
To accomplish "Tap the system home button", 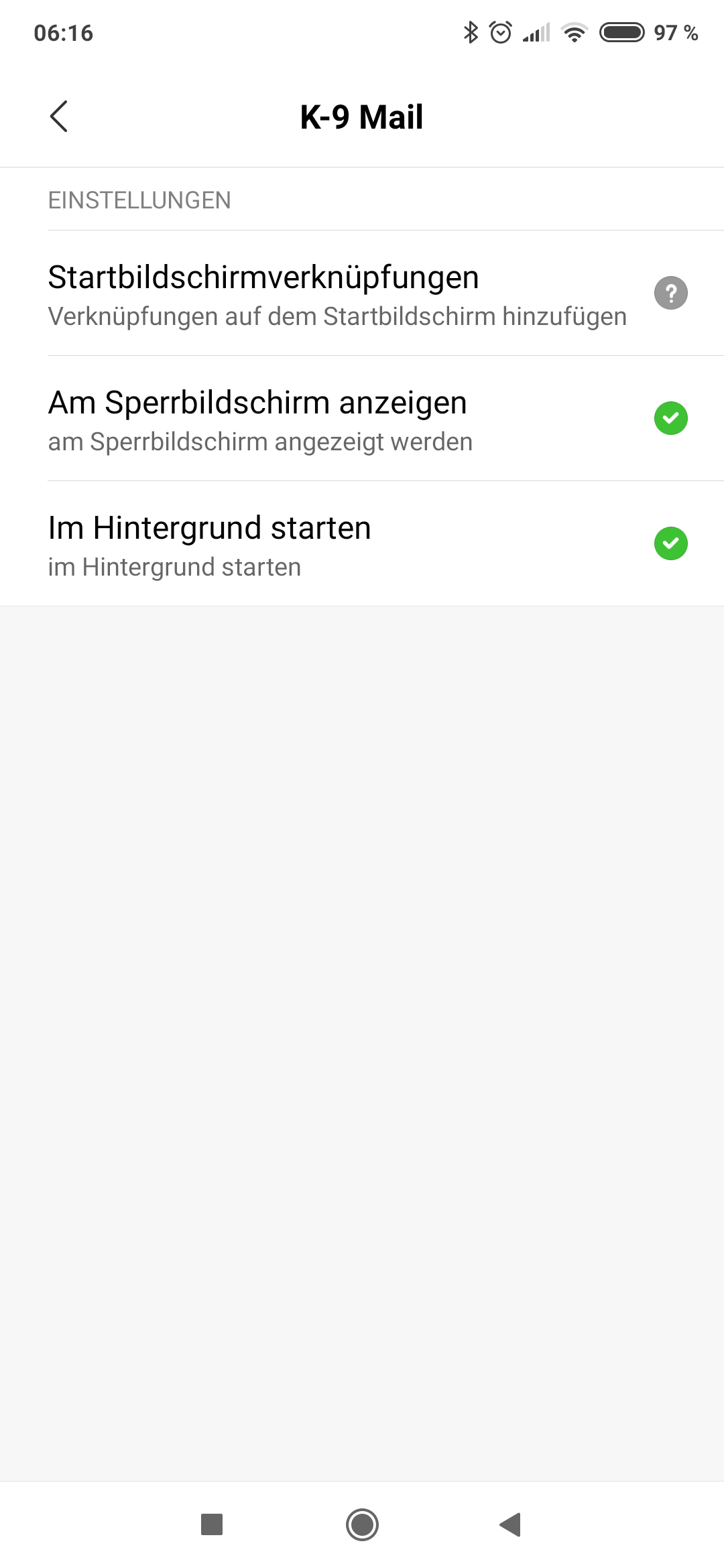I will [x=362, y=1524].
